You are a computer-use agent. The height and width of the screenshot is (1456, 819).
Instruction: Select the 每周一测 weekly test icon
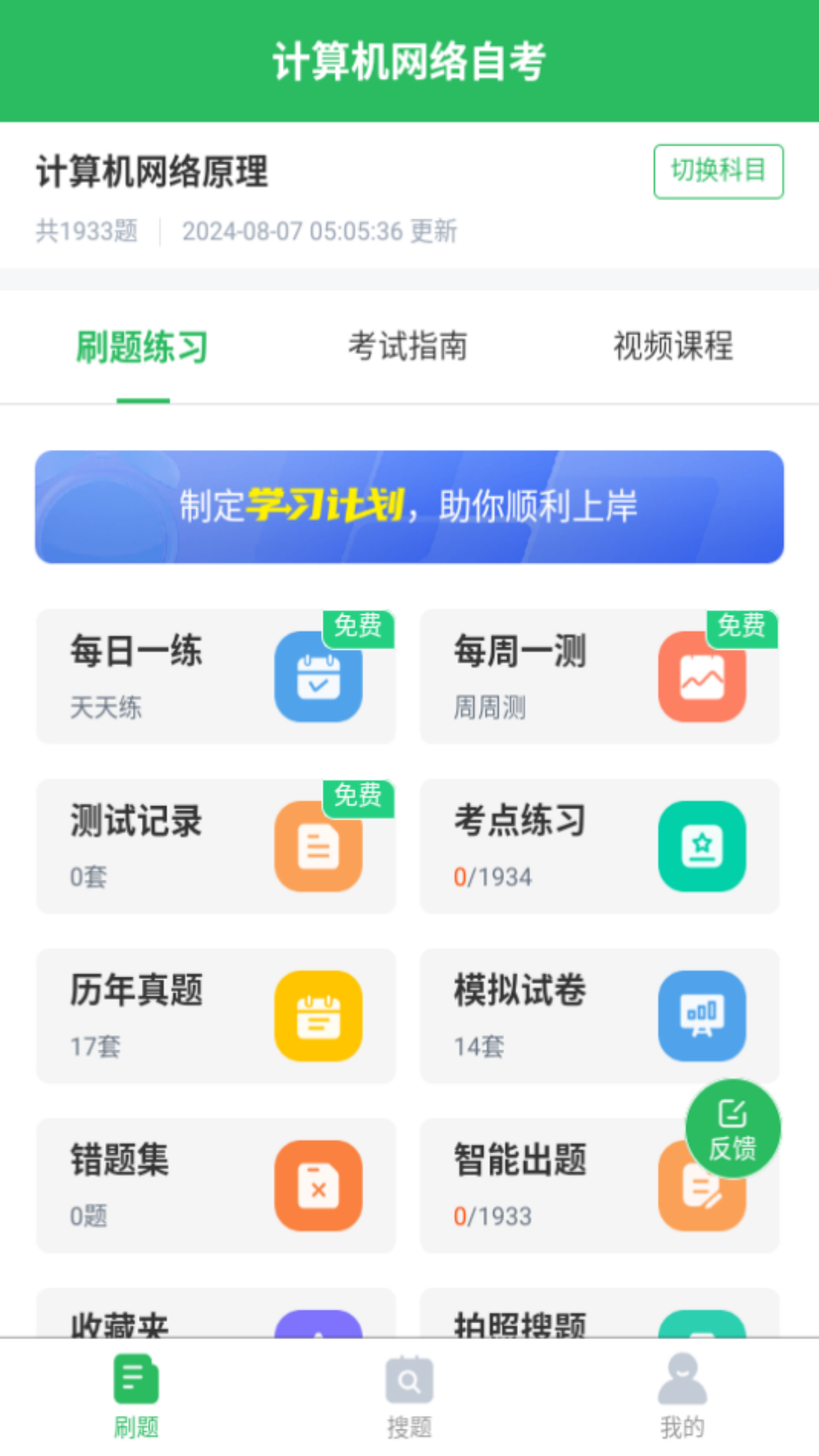[701, 677]
